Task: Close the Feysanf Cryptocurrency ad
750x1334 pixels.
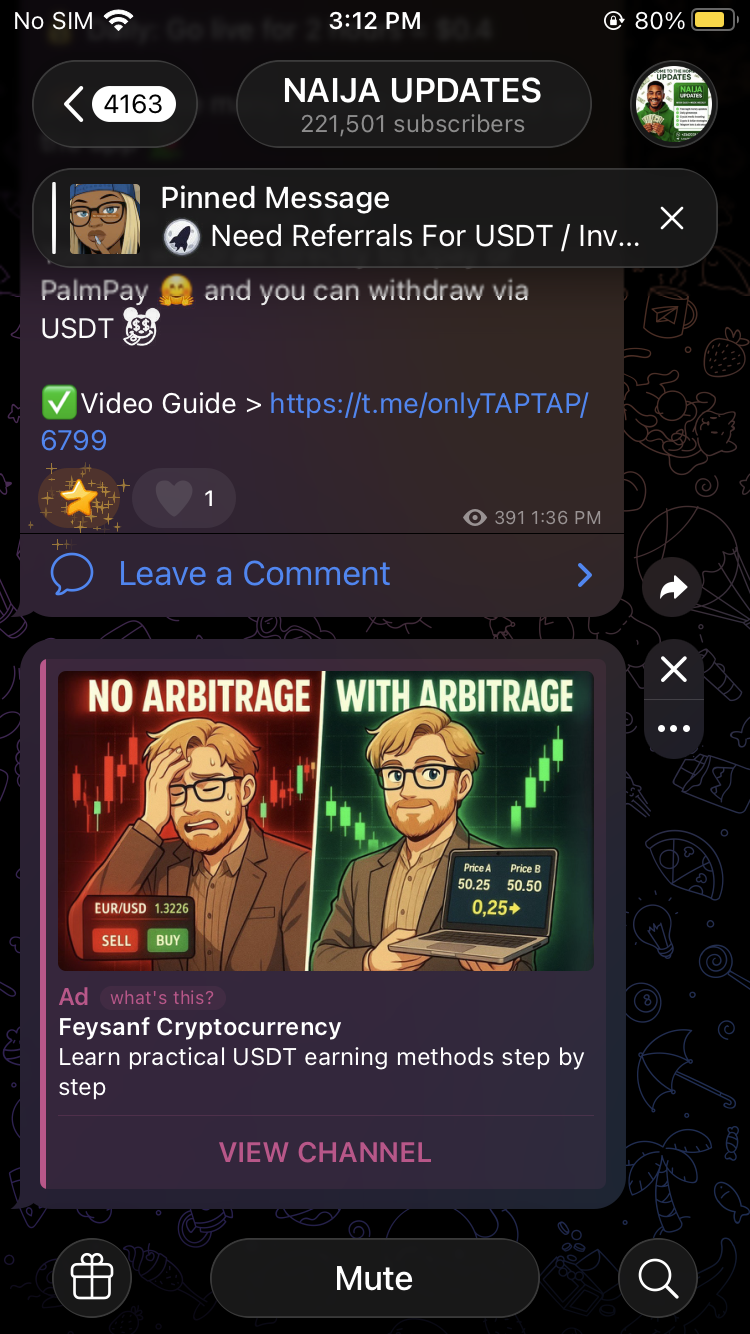Action: point(673,669)
